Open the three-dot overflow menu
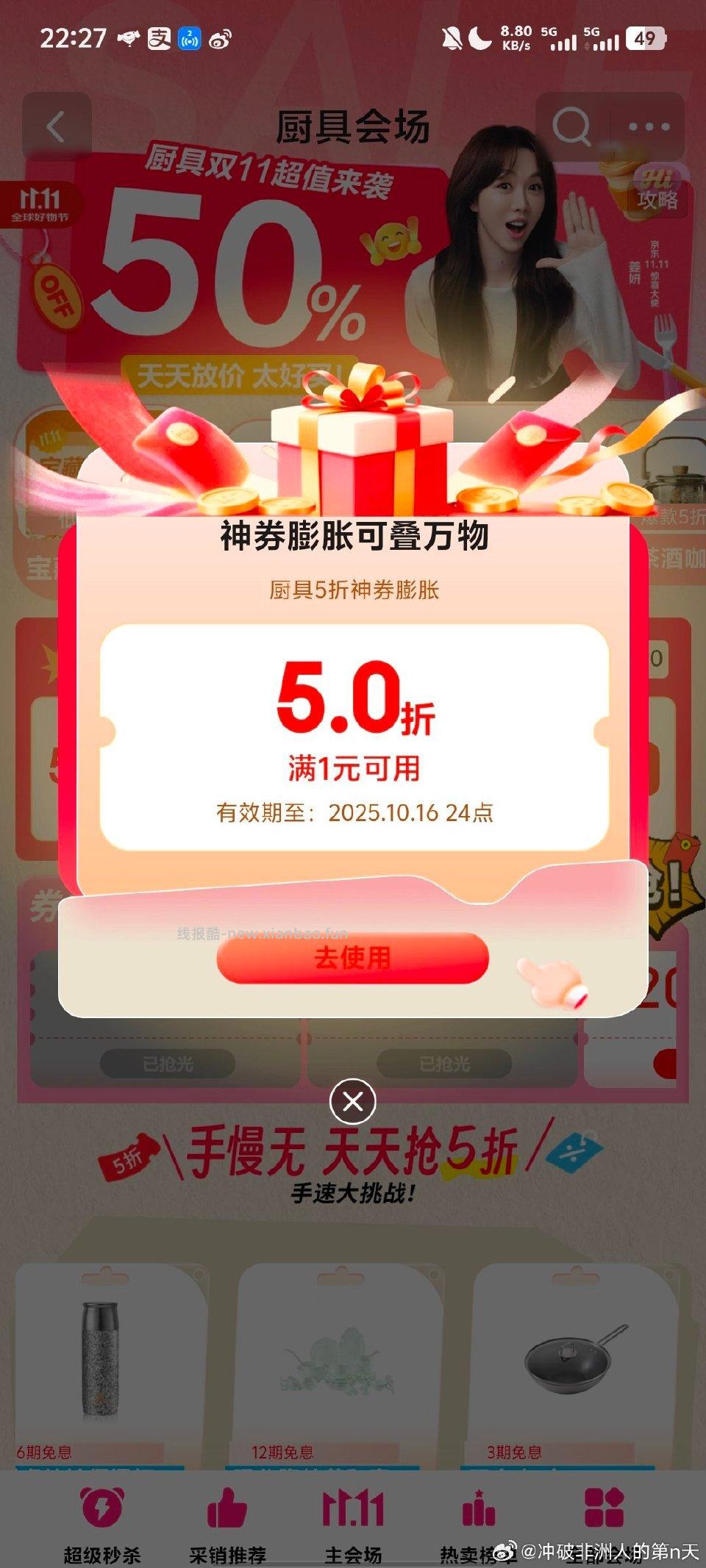Screen dimensions: 706x1568 649,127
